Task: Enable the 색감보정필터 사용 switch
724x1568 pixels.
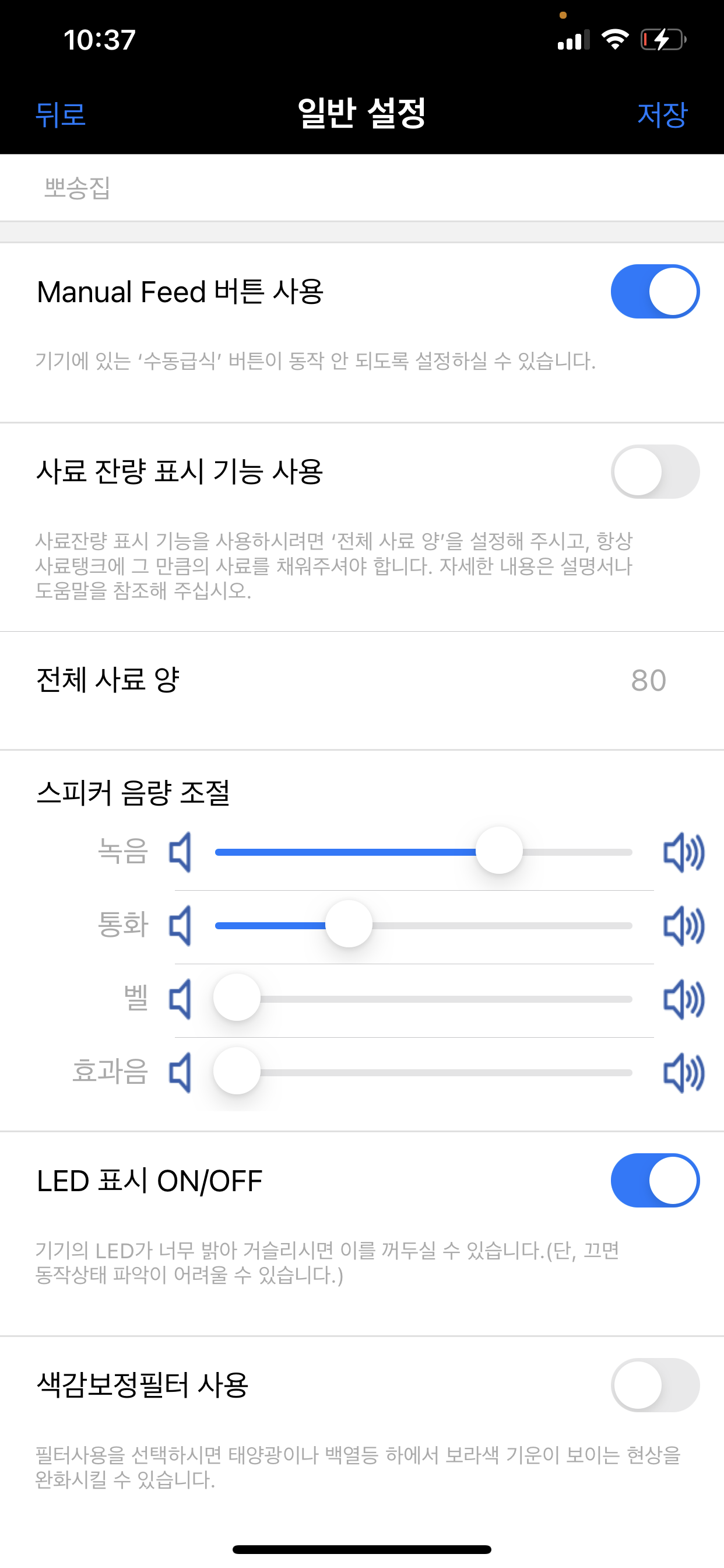Action: point(655,1385)
